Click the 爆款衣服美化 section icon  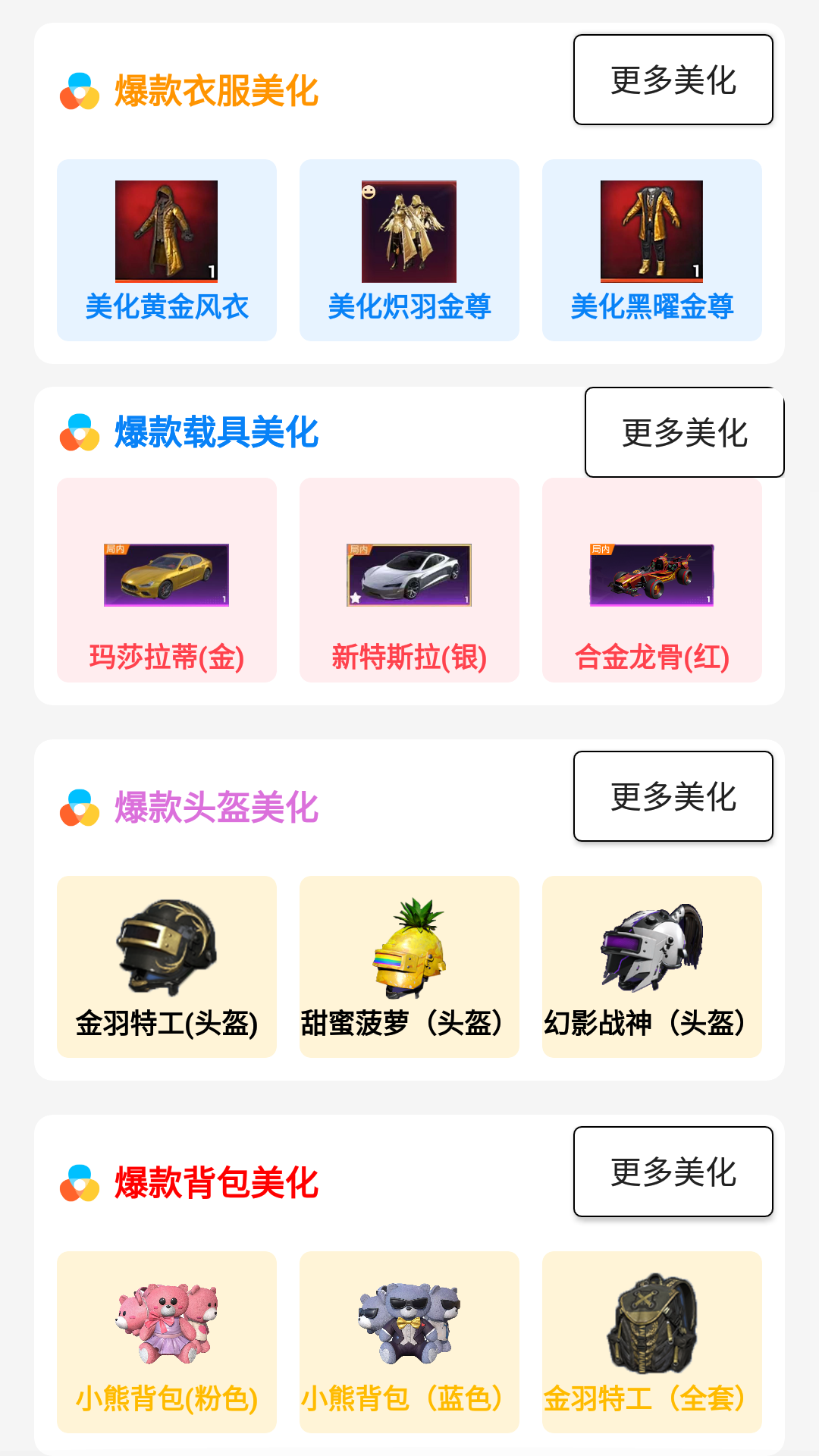pyautogui.click(x=79, y=93)
